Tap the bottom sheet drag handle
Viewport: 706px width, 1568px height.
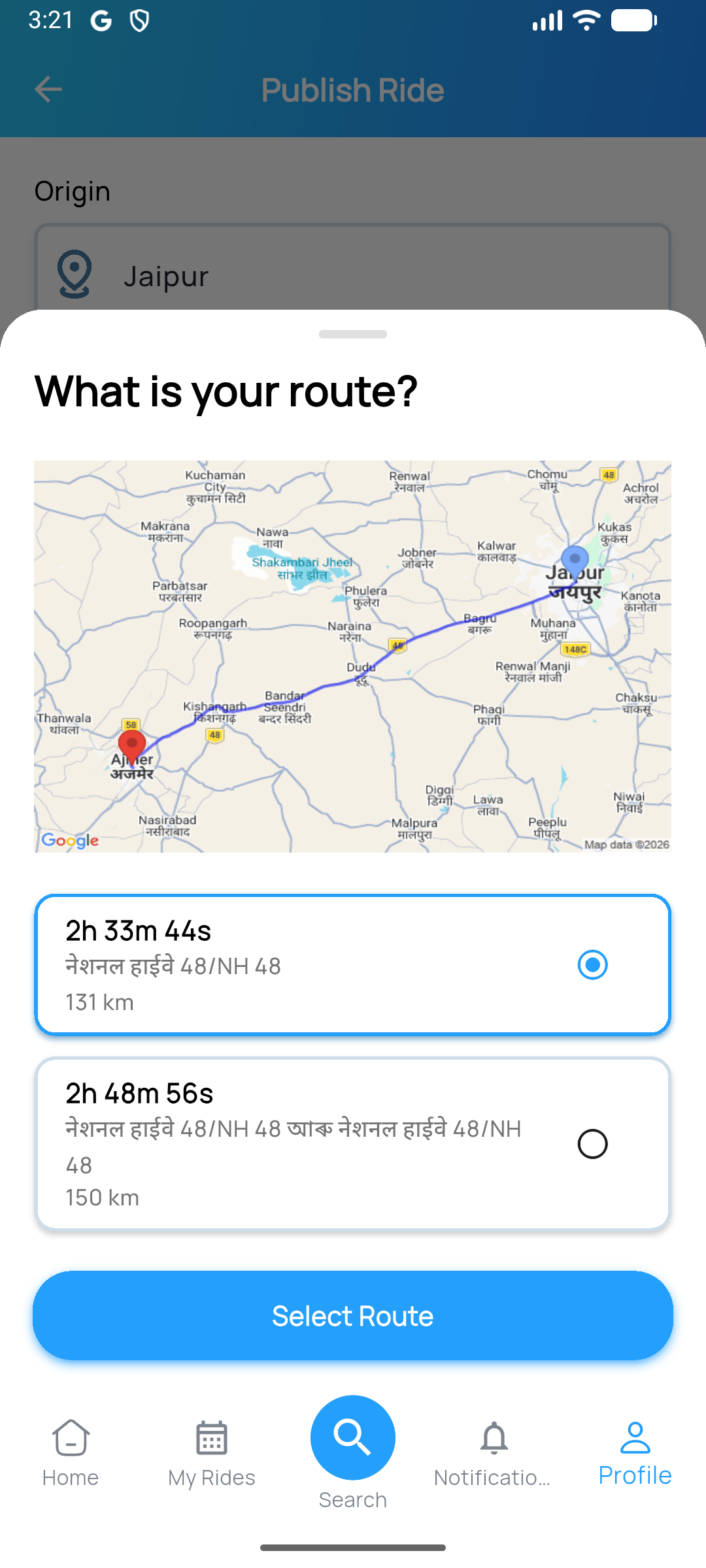click(x=353, y=335)
